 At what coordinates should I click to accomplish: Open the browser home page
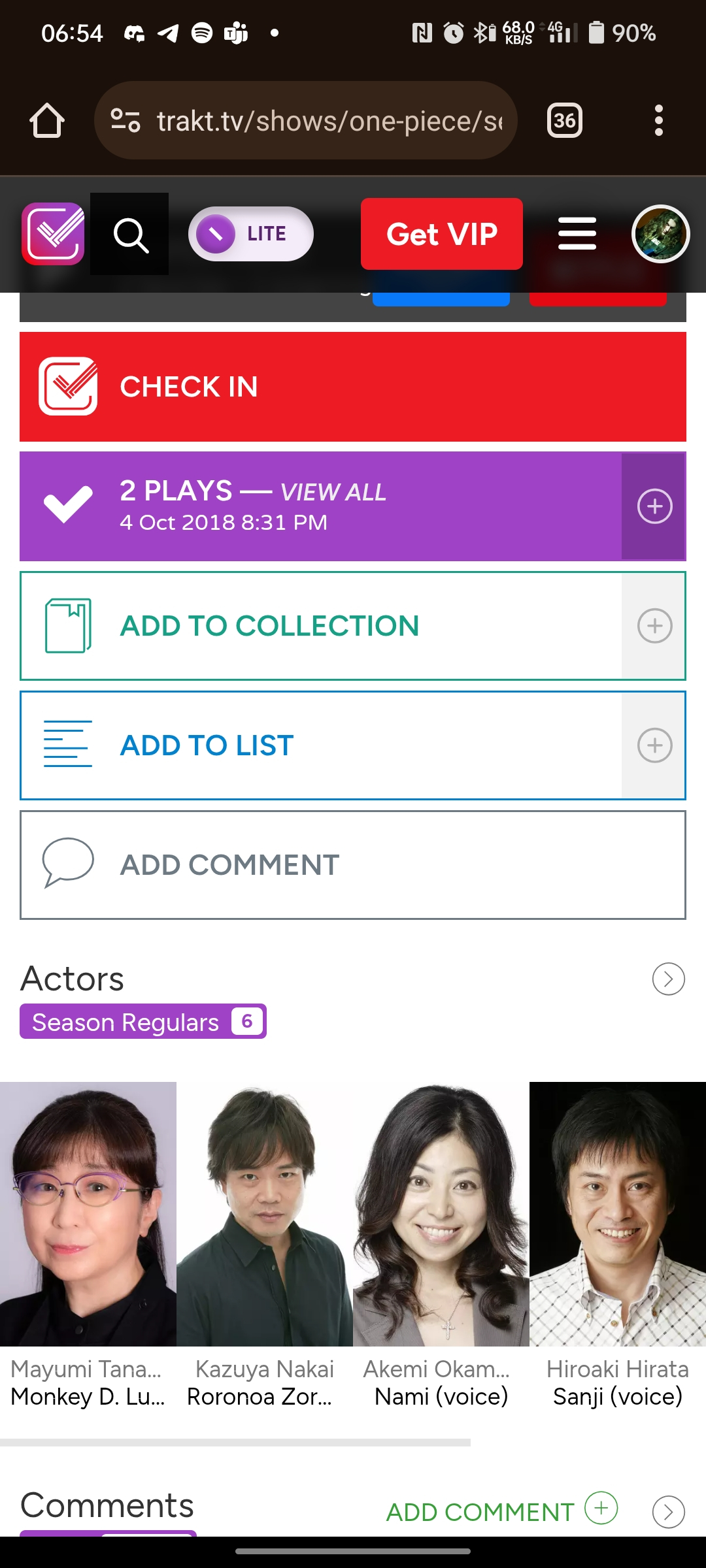click(x=47, y=121)
